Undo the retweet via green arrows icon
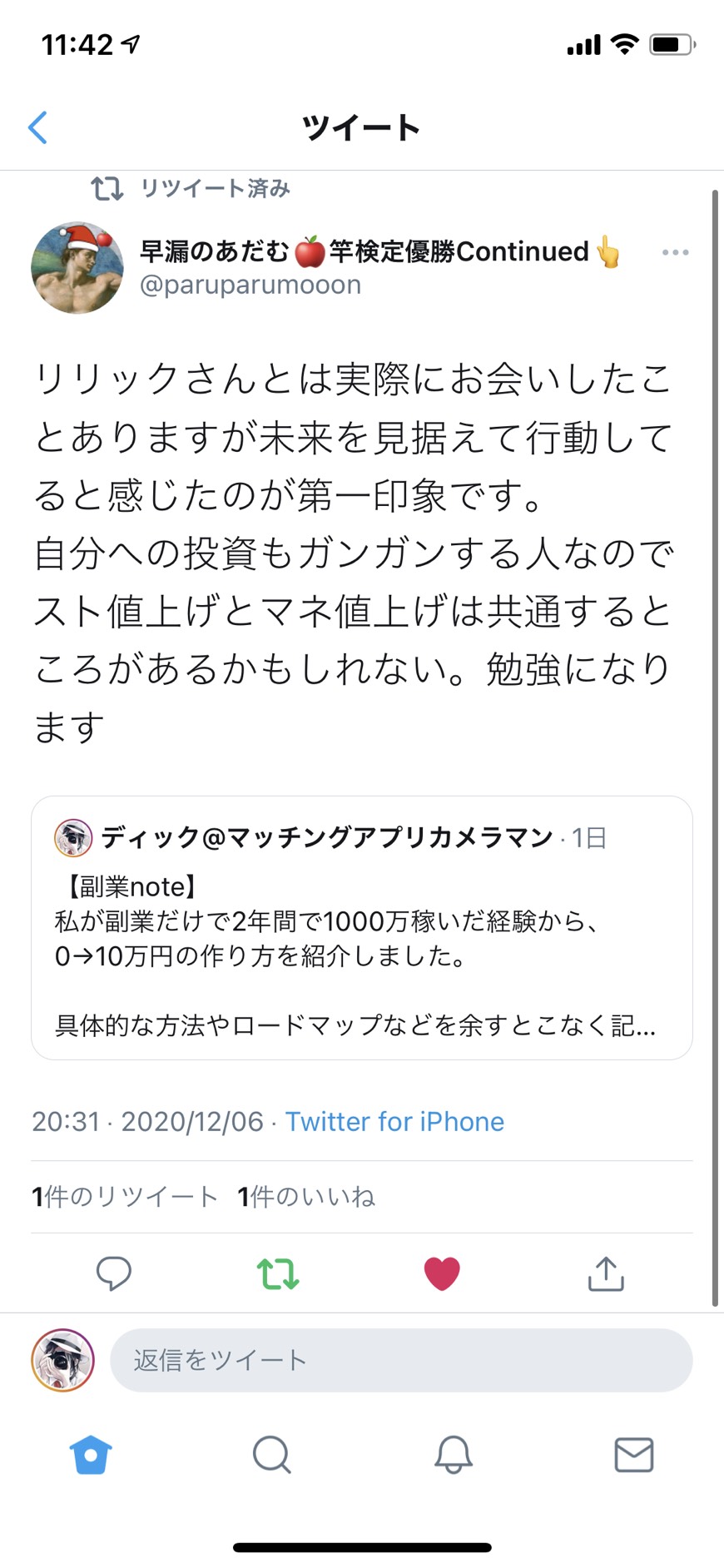 pos(278,1273)
